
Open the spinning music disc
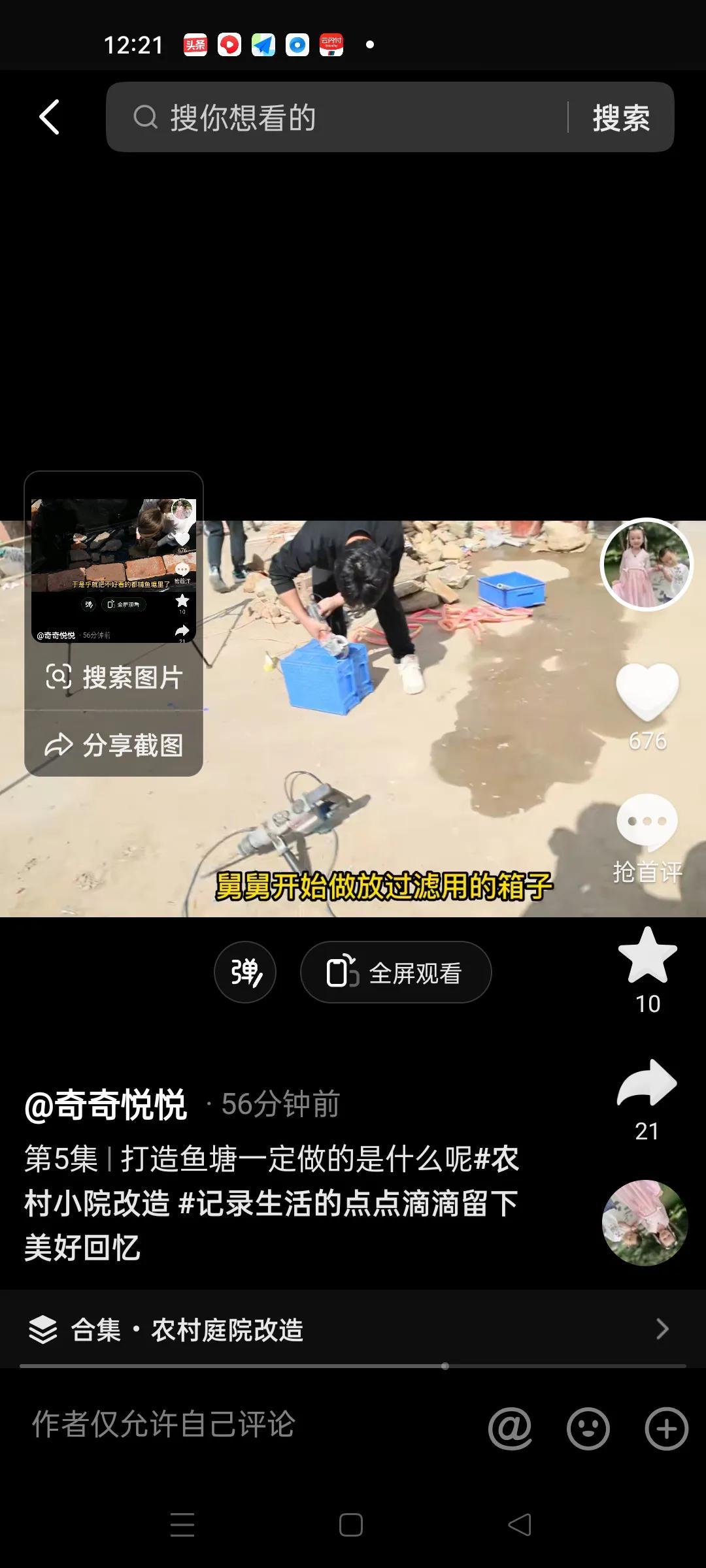tap(645, 1223)
